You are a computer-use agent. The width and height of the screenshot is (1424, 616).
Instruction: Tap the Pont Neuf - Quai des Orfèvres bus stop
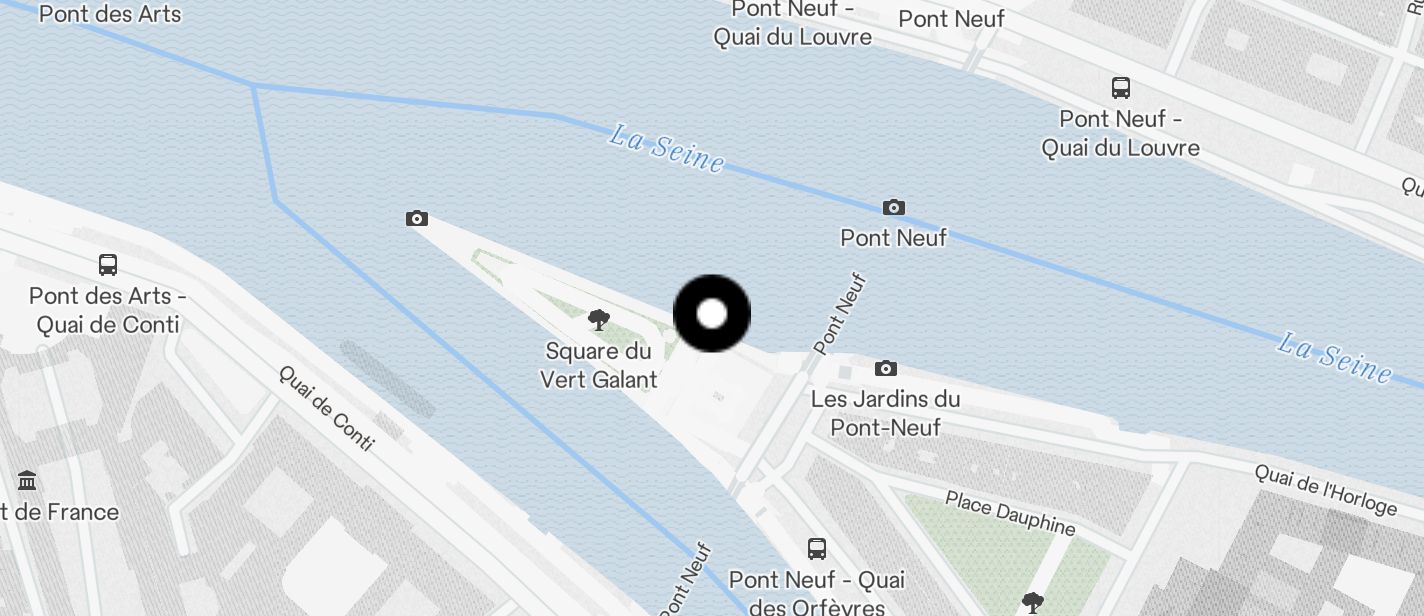(x=817, y=548)
